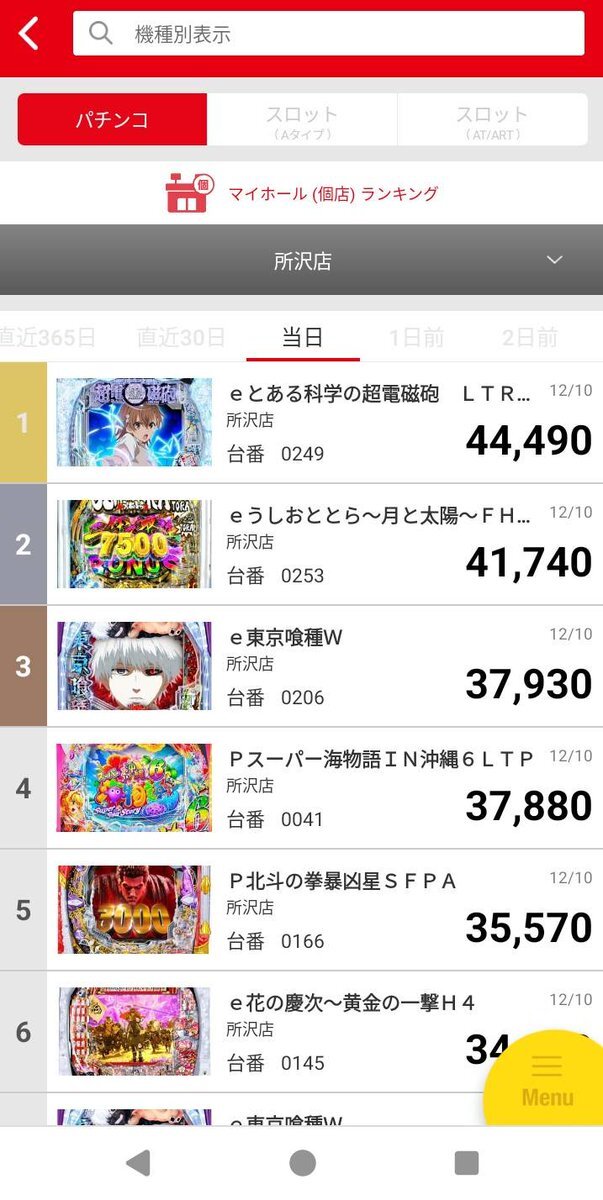Open マイホール (個店) ランキング link
The image size is (603, 1200).
(302, 193)
